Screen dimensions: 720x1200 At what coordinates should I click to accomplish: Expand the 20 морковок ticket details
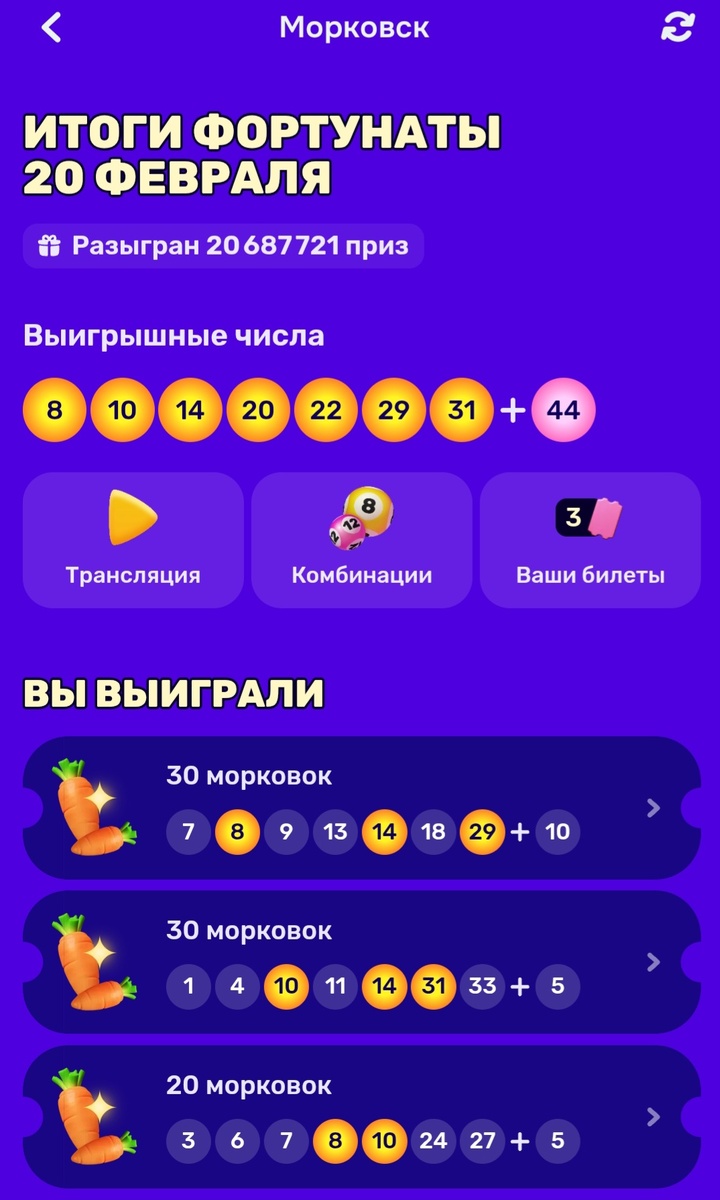(x=652, y=1115)
